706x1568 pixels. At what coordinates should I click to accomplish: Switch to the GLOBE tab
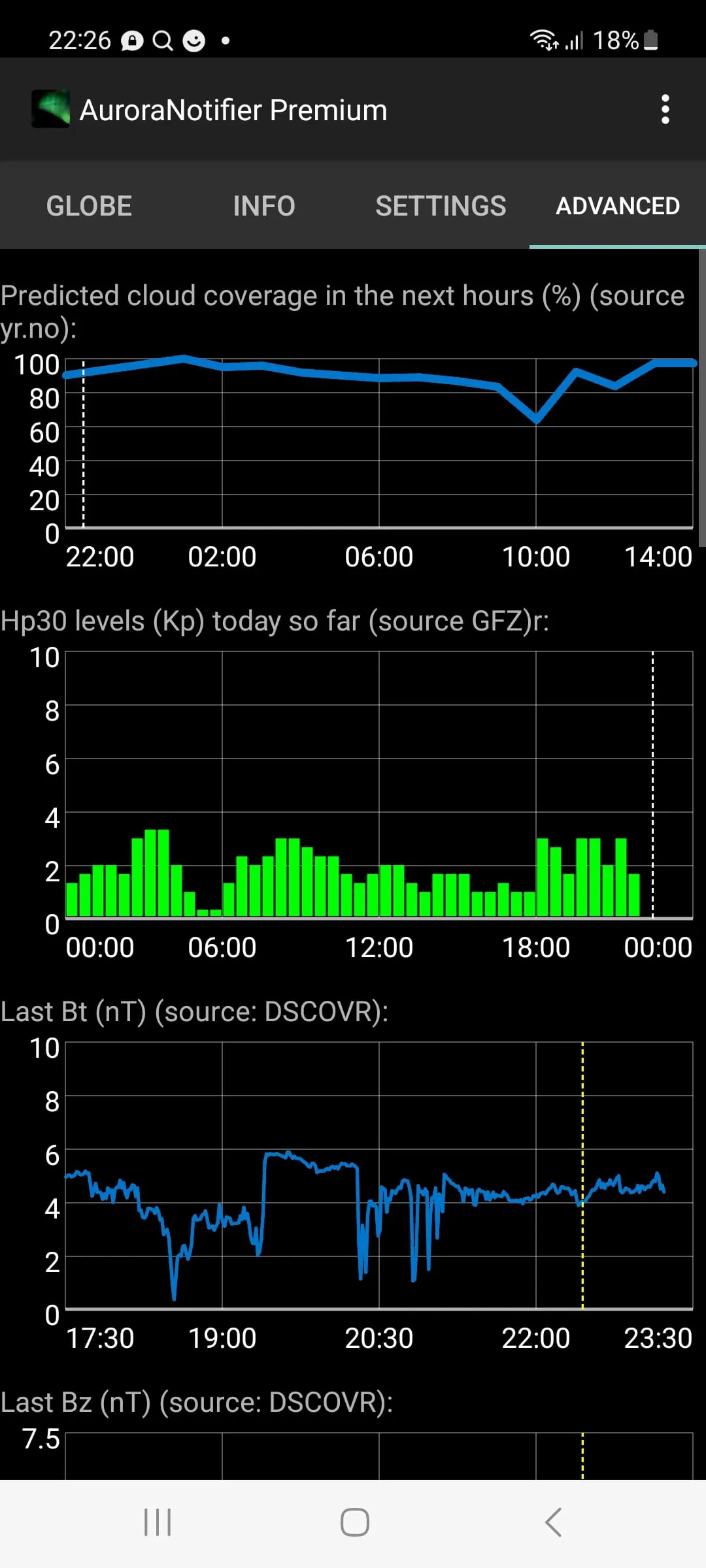[89, 206]
